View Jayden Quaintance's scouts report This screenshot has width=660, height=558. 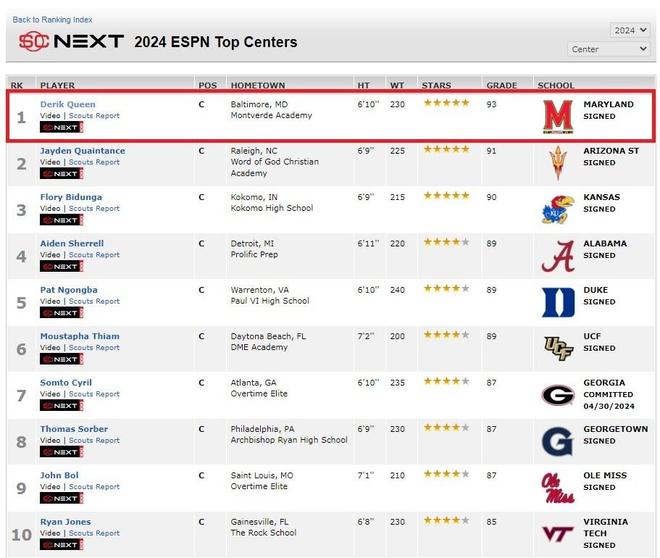click(x=94, y=162)
